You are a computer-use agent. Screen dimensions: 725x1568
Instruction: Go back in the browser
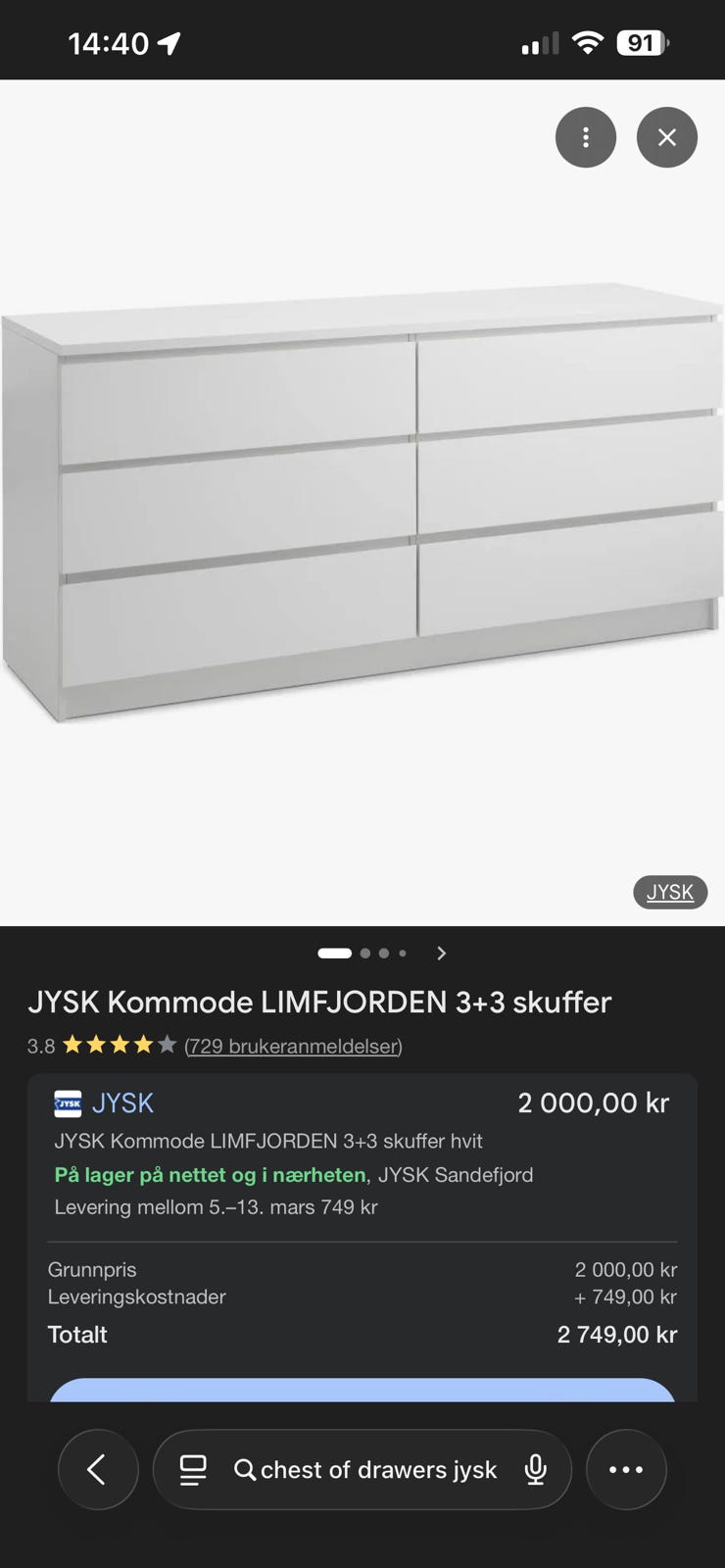point(97,1469)
